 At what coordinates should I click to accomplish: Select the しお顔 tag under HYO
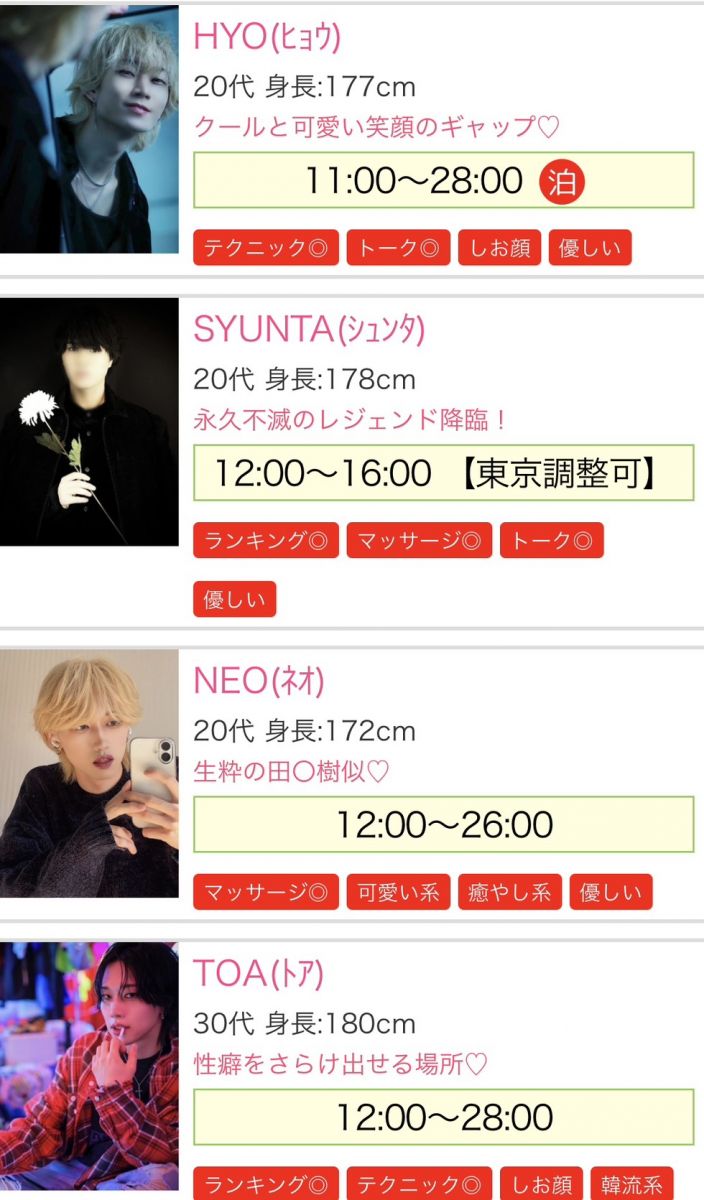500,248
